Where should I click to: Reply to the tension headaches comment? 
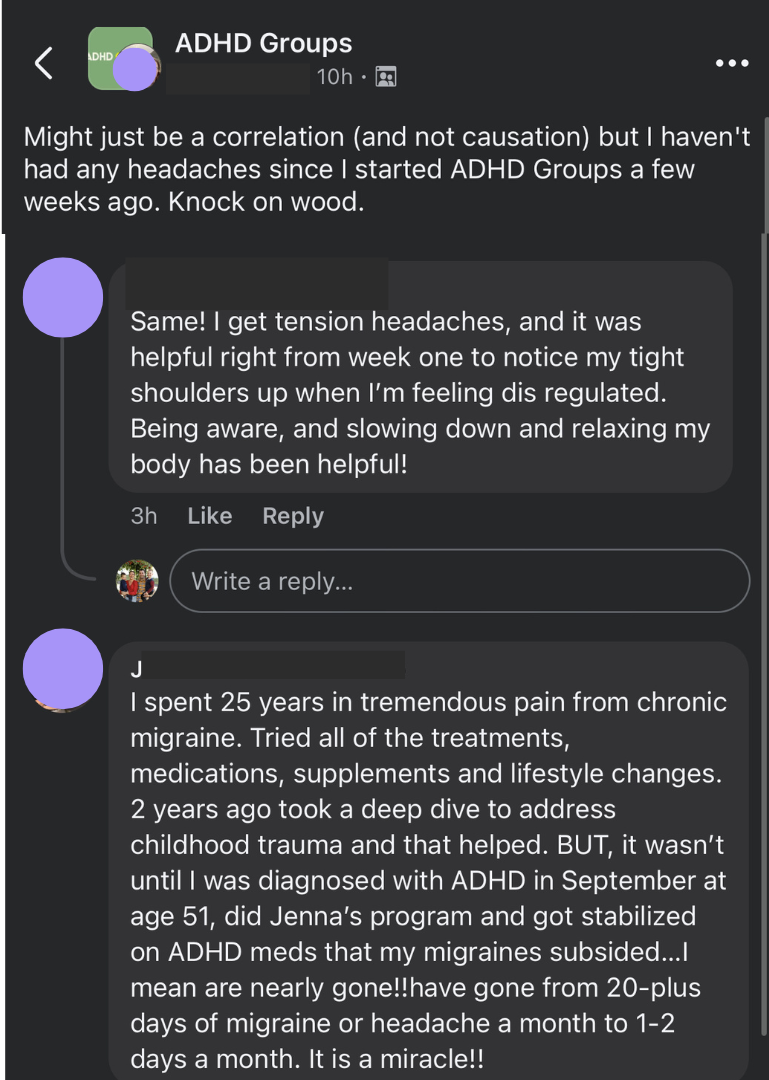pyautogui.click(x=292, y=516)
